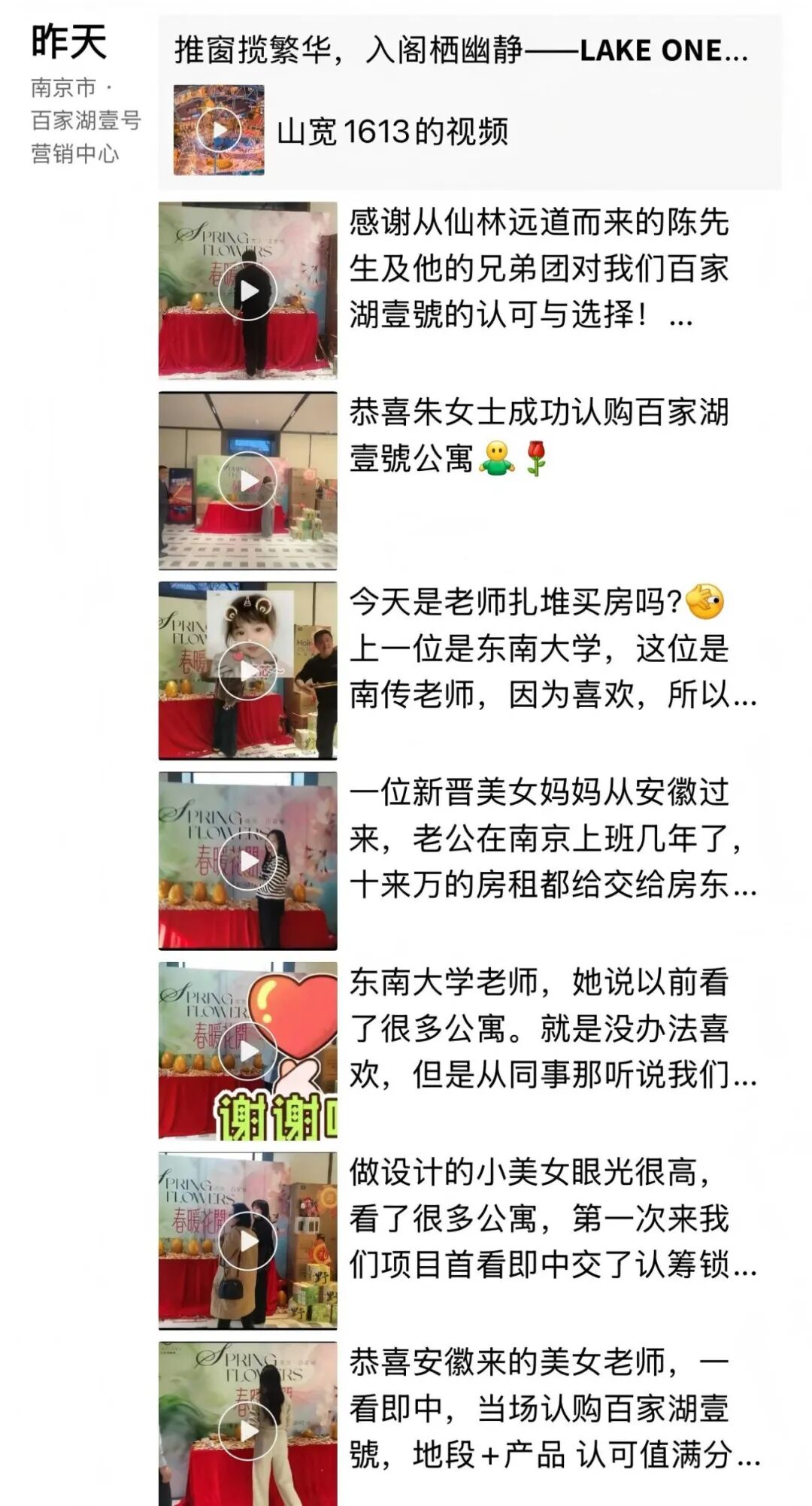Open the 东南大学老师 video post

pos(247,1051)
